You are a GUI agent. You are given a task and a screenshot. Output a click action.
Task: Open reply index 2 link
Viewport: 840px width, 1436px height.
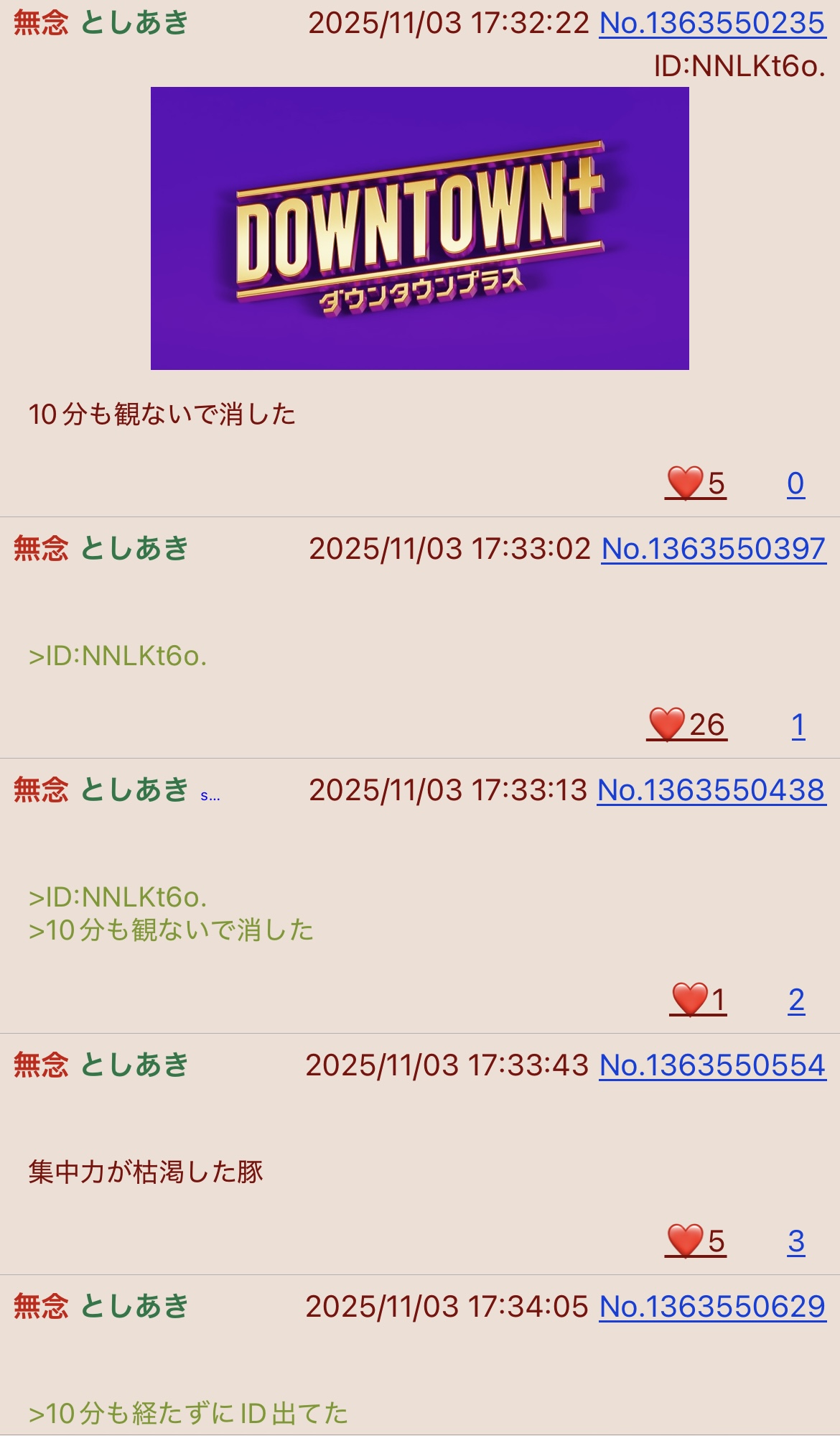796,1000
